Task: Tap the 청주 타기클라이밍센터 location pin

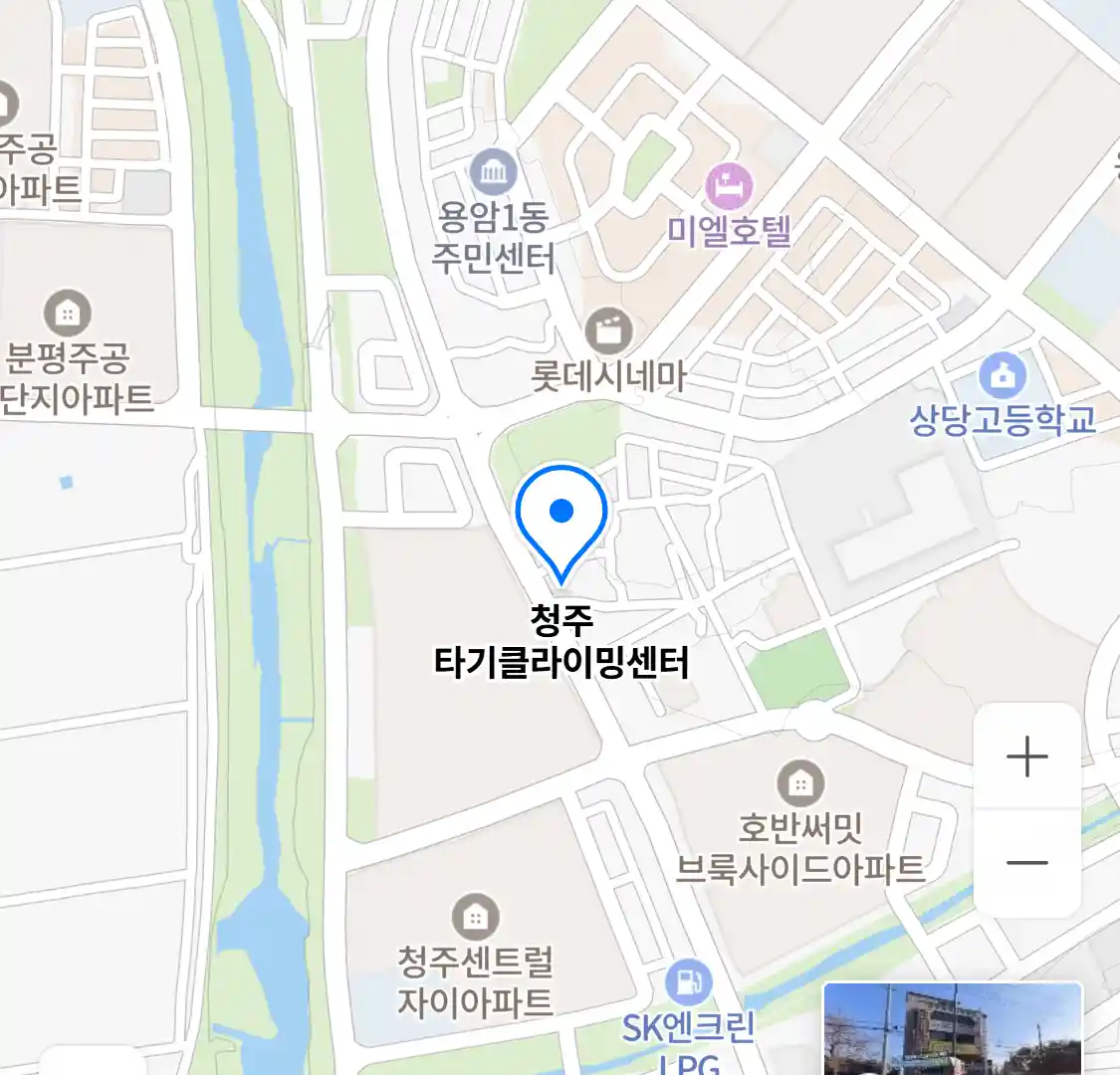Action: tap(561, 520)
